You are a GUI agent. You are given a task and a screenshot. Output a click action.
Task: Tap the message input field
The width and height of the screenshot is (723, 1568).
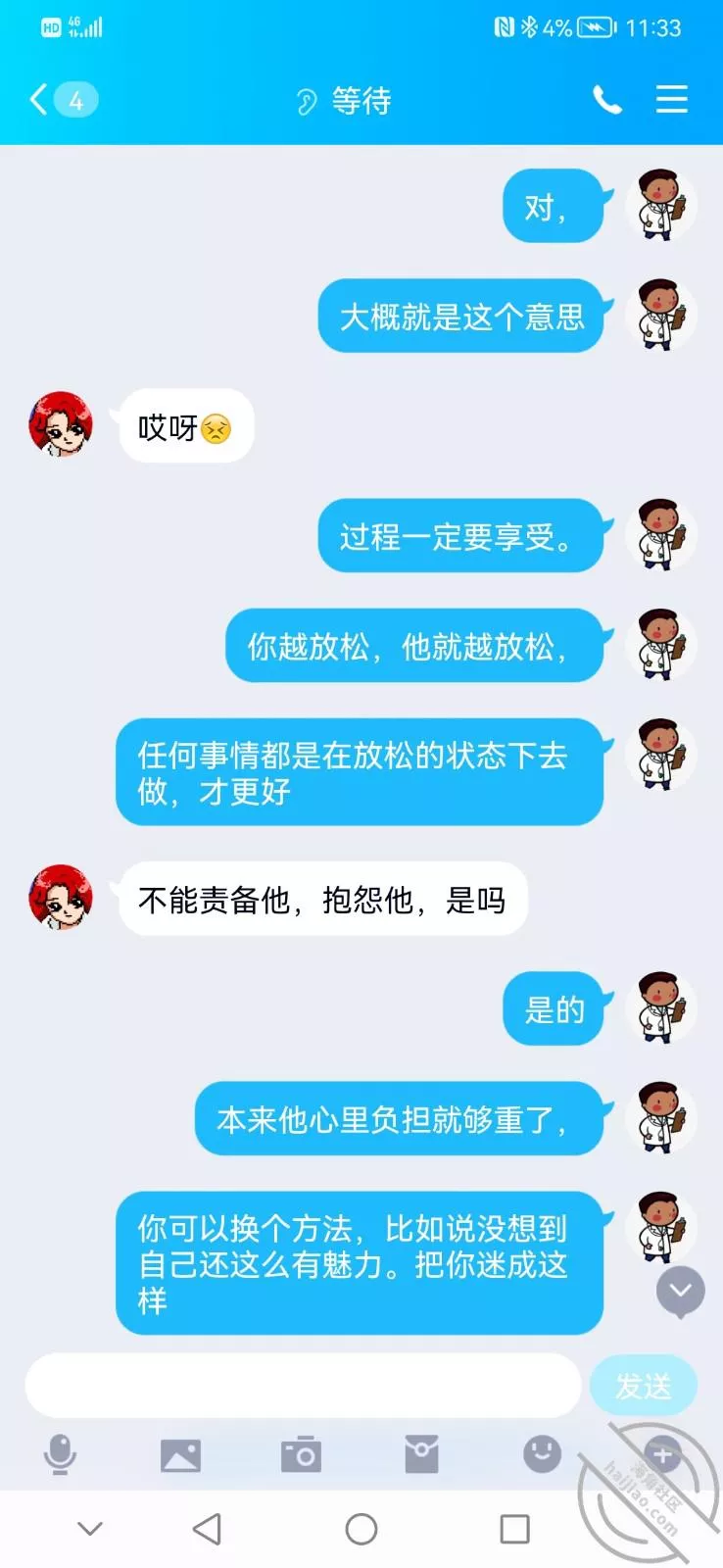[x=302, y=1386]
